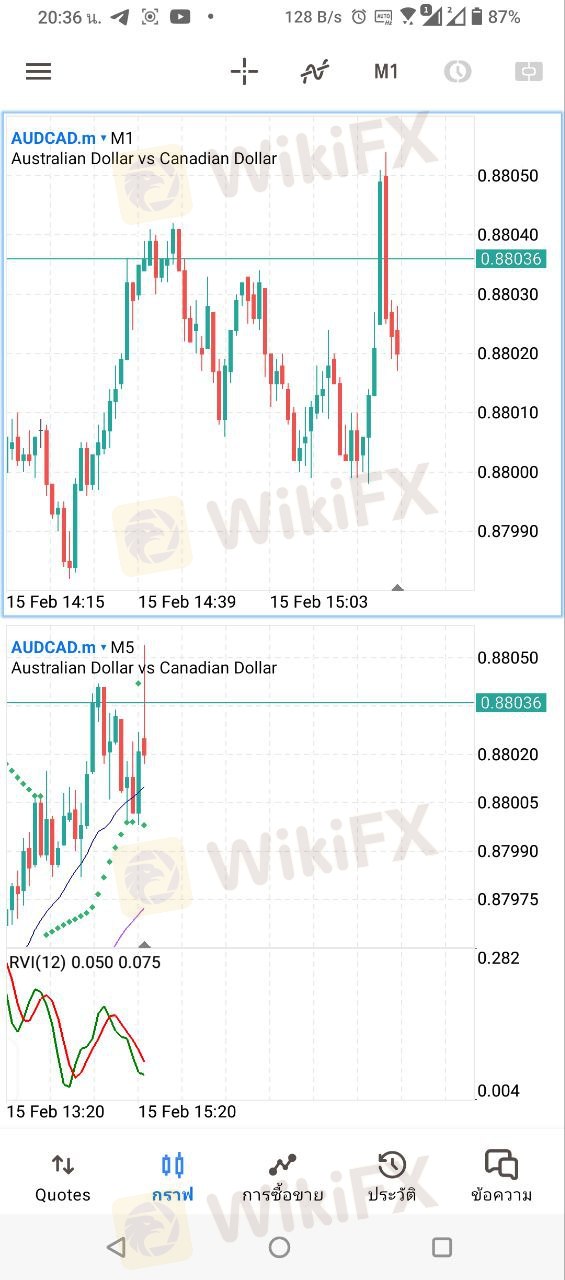Switch to the Quotes tab

click(62, 1177)
